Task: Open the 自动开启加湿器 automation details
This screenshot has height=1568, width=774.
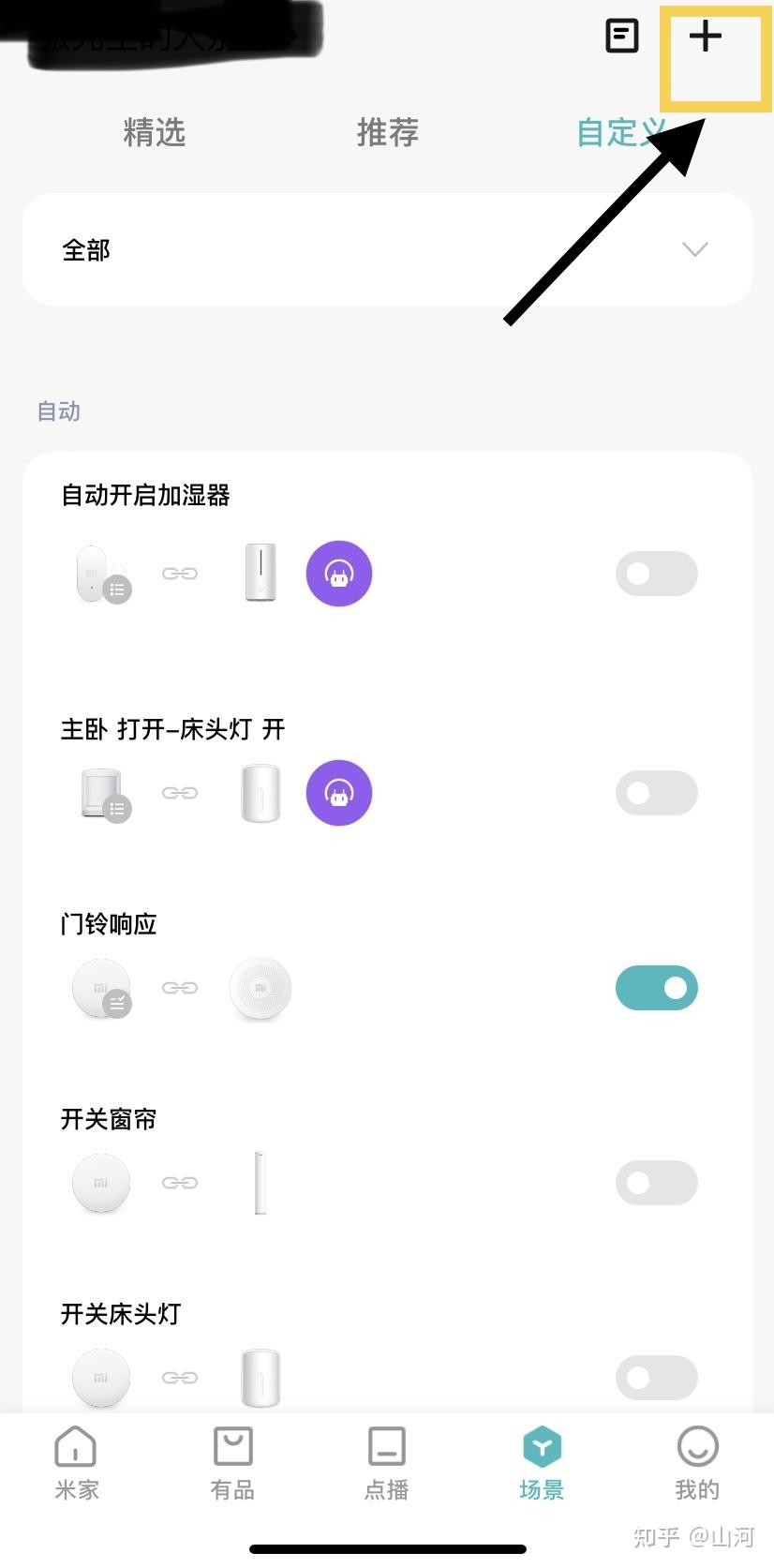Action: coord(145,495)
